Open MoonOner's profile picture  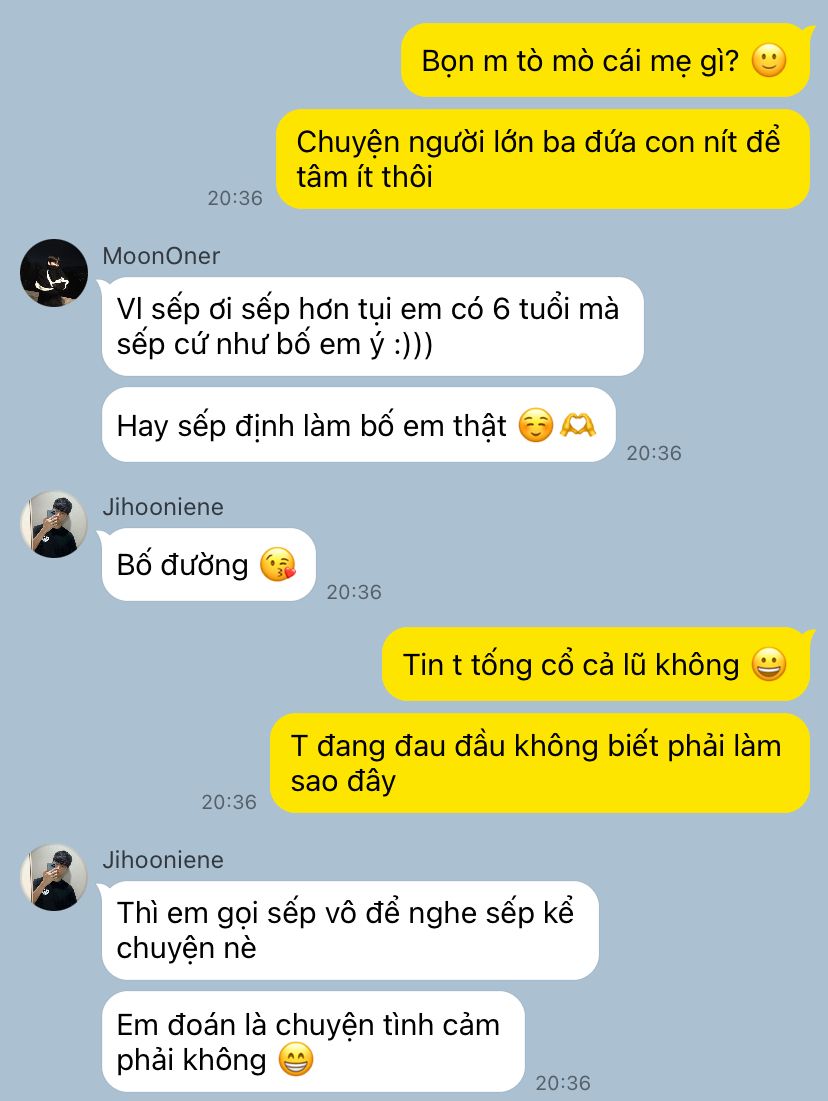click(x=54, y=273)
